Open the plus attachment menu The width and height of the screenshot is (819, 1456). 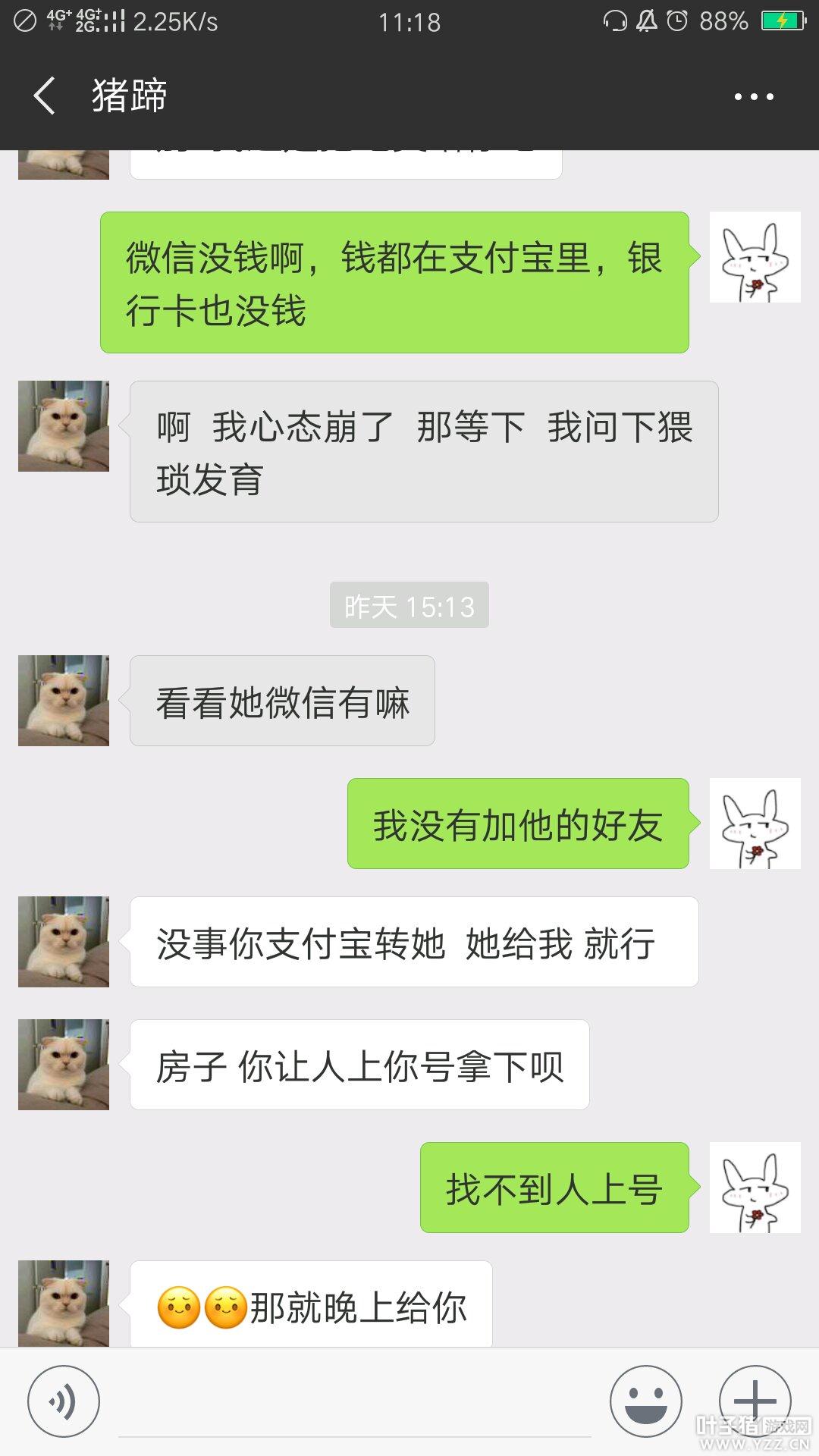point(755,1401)
